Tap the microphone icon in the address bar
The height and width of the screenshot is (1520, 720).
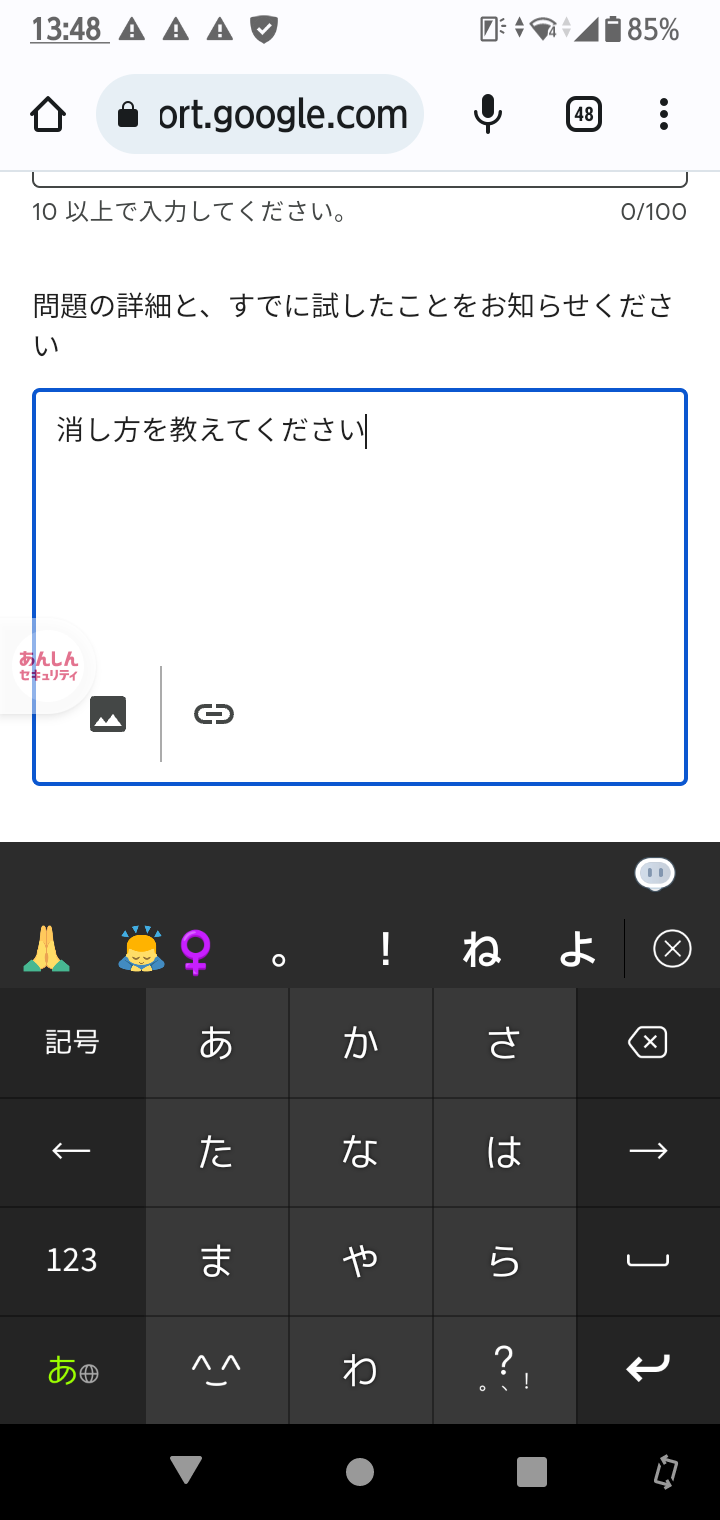[487, 113]
